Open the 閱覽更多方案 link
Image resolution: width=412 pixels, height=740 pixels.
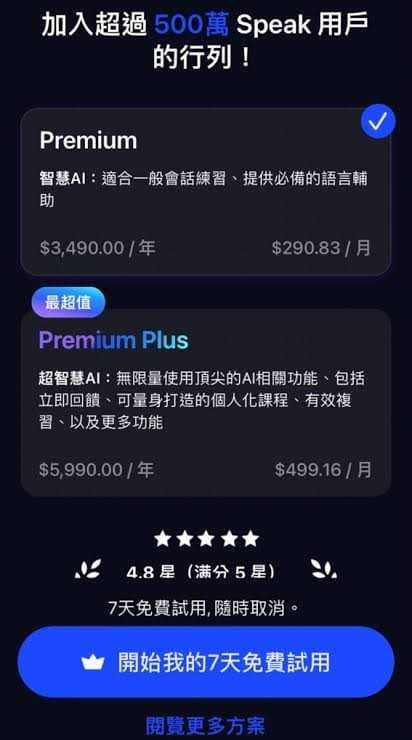[206, 726]
